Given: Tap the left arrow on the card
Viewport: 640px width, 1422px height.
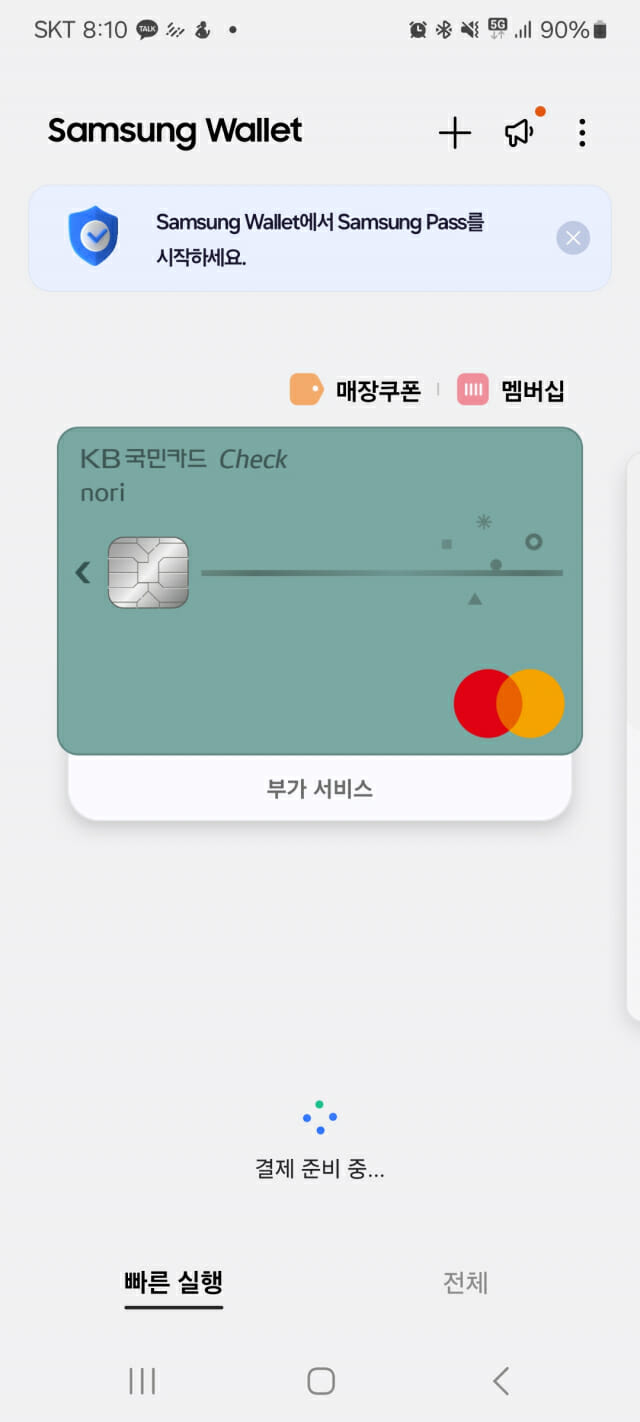Looking at the screenshot, I should [x=83, y=572].
